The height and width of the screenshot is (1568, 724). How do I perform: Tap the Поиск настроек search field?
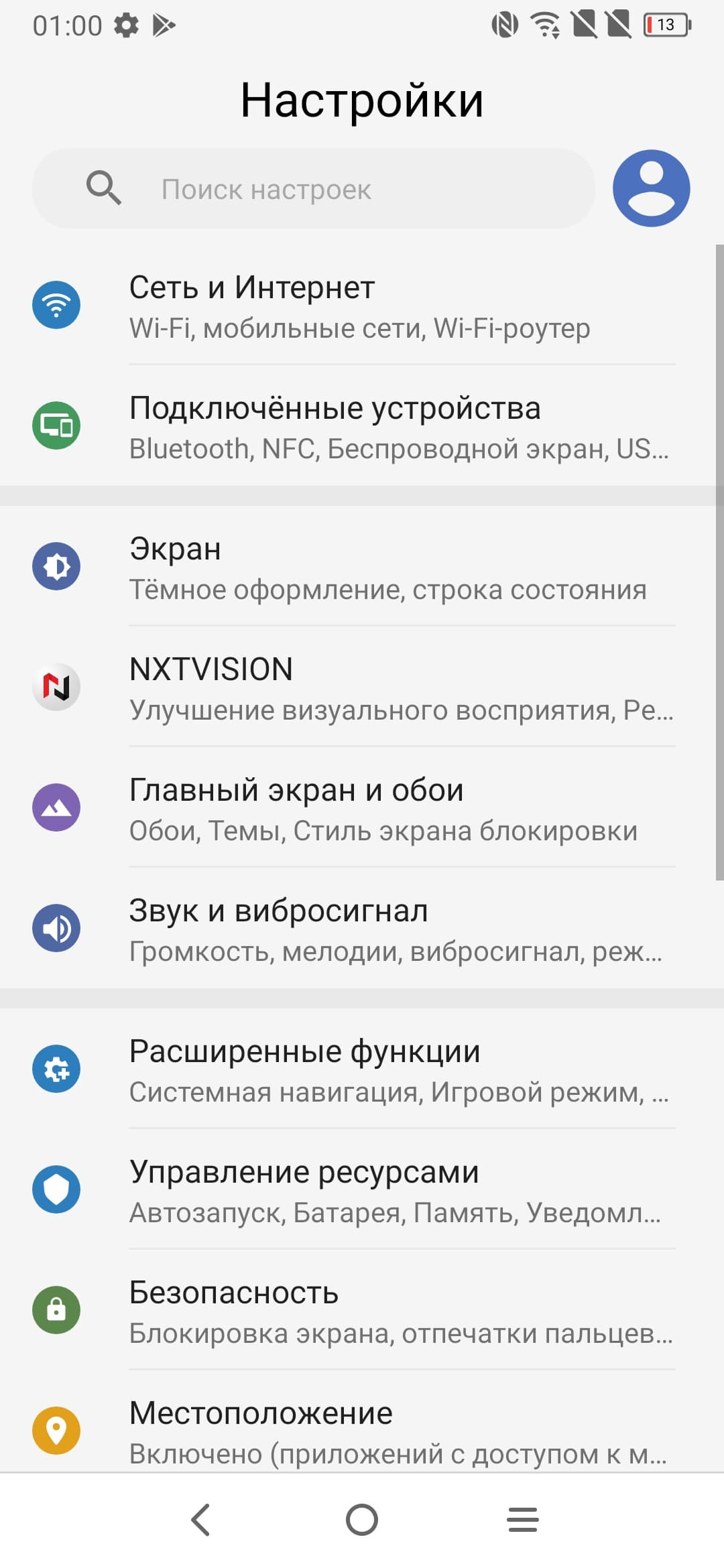(313, 189)
